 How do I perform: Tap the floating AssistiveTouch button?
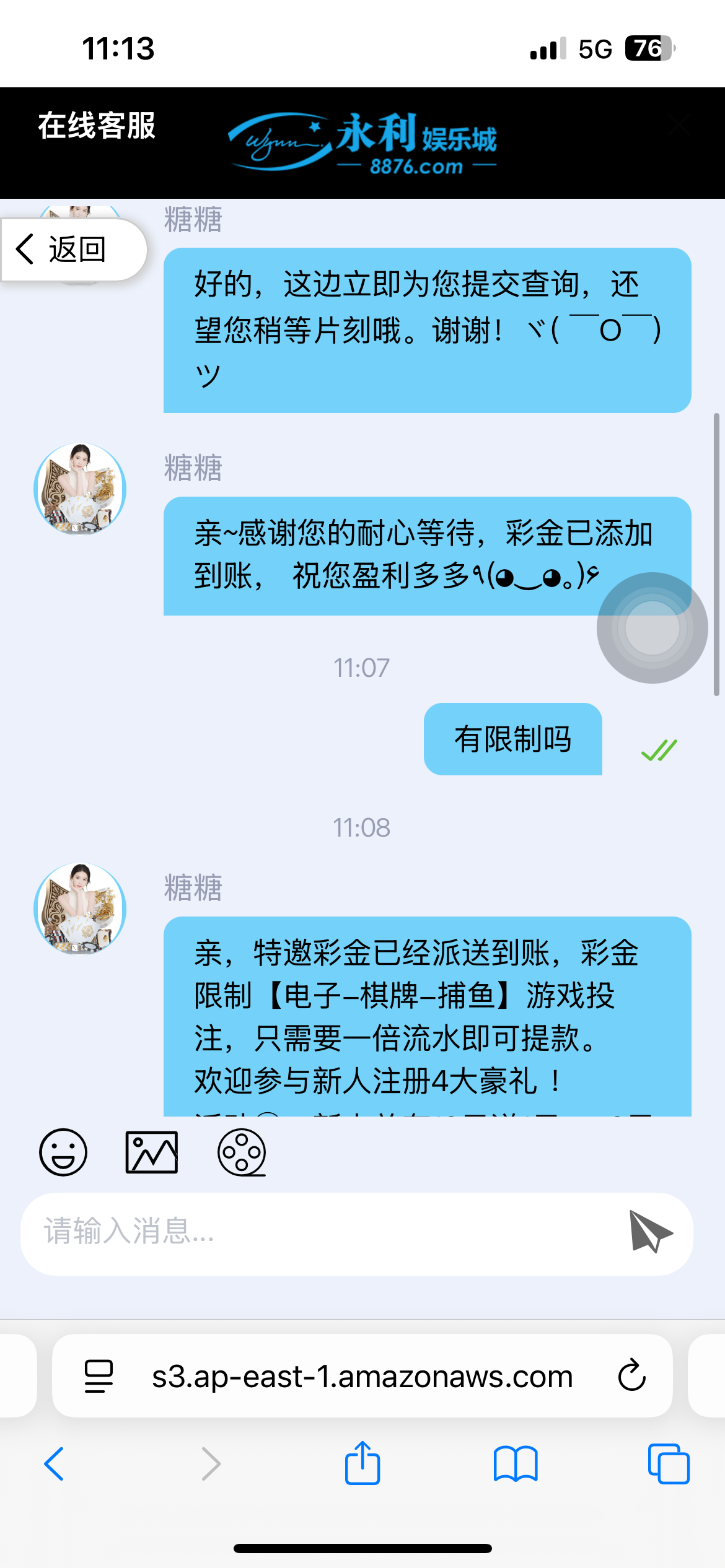652,627
